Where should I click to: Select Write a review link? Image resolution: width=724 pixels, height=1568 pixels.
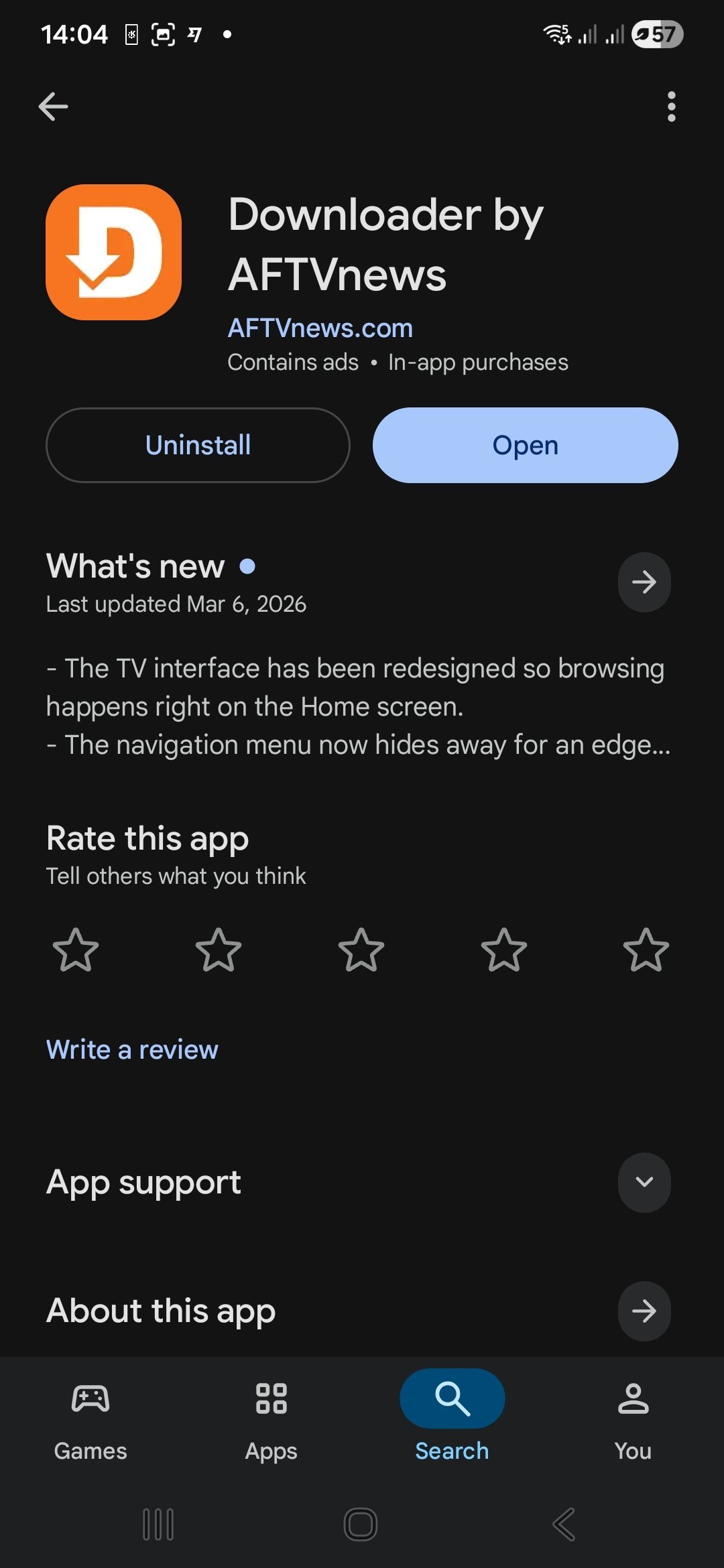[131, 1049]
